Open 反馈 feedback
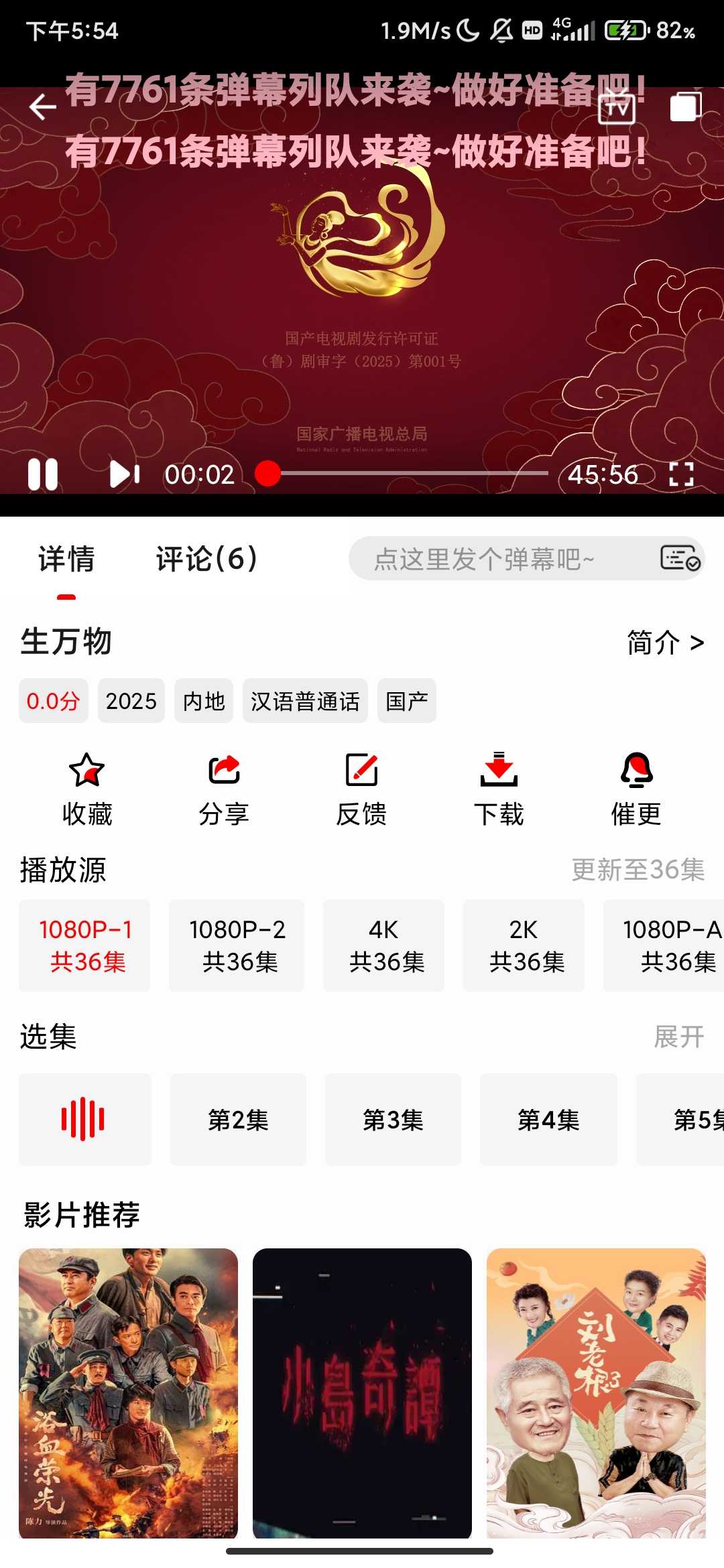The image size is (724, 1568). pyautogui.click(x=361, y=789)
